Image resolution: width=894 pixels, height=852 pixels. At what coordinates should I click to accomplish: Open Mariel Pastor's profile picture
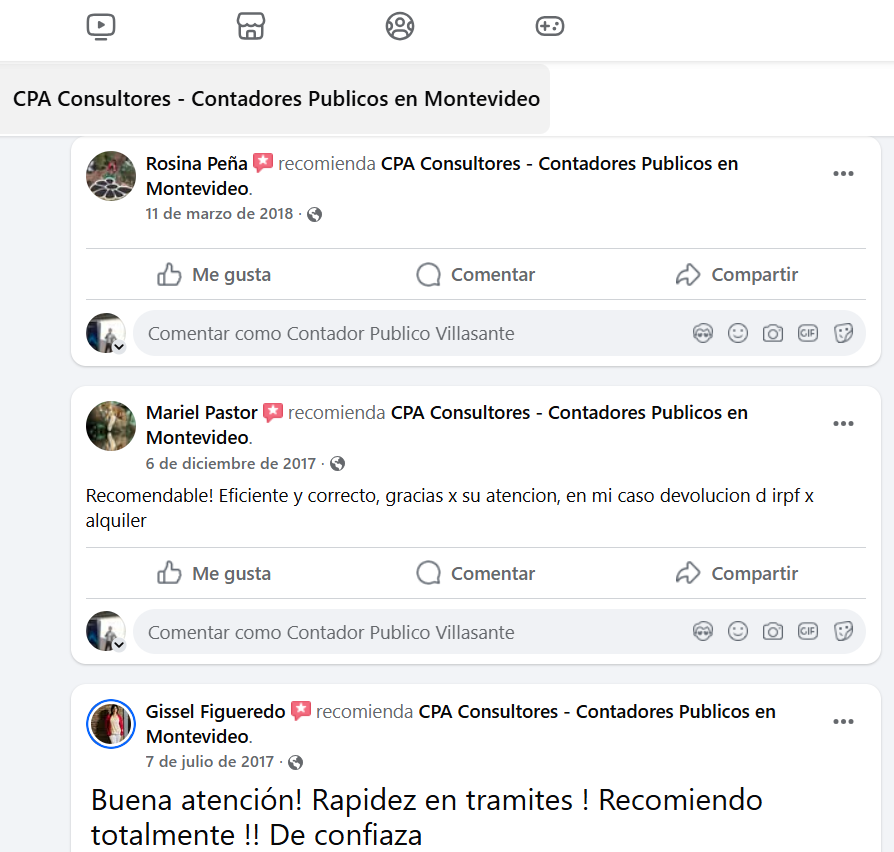point(111,426)
